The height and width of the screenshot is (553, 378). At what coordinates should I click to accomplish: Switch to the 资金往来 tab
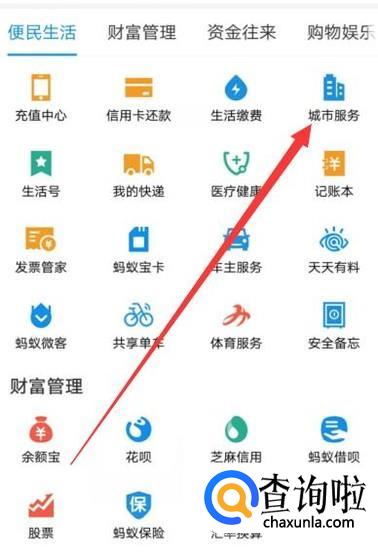tap(242, 32)
